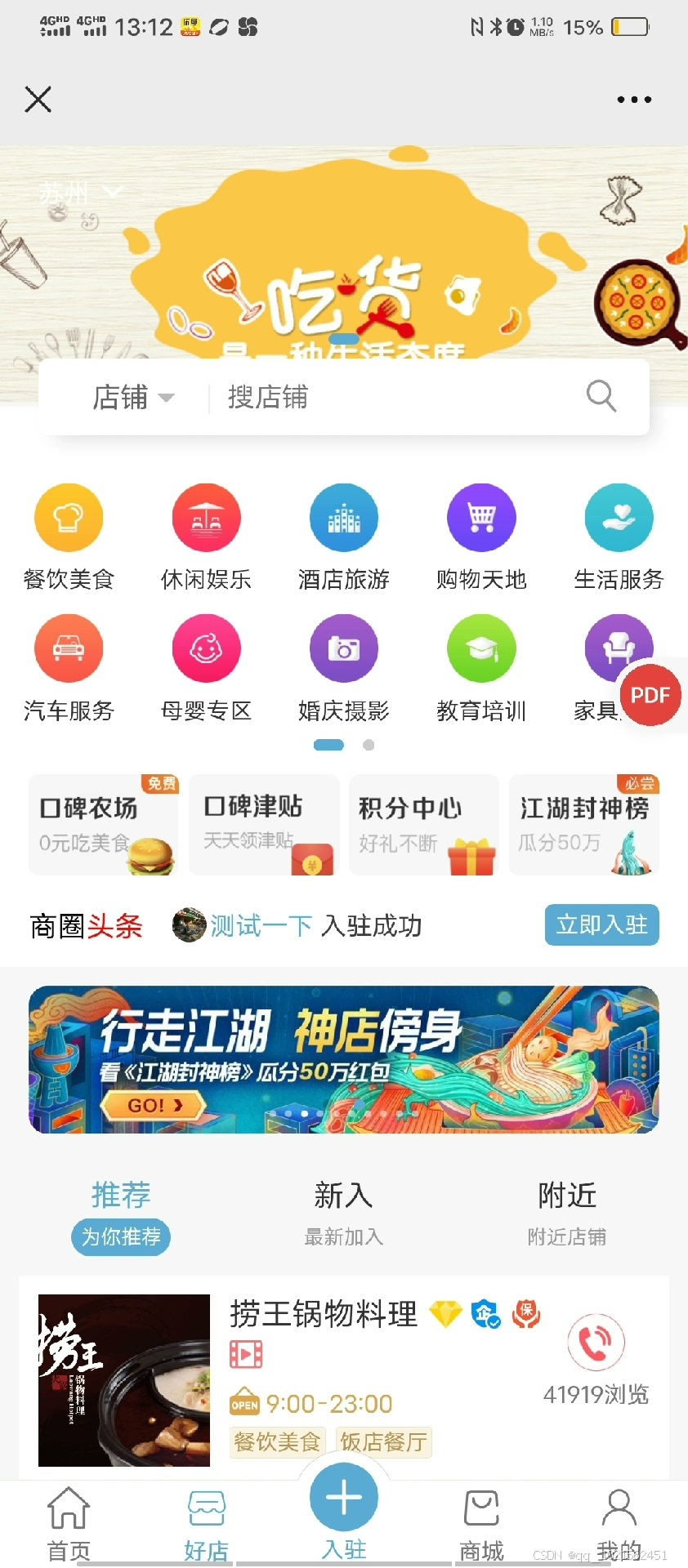Tap the 立即入驻 button

(601, 924)
